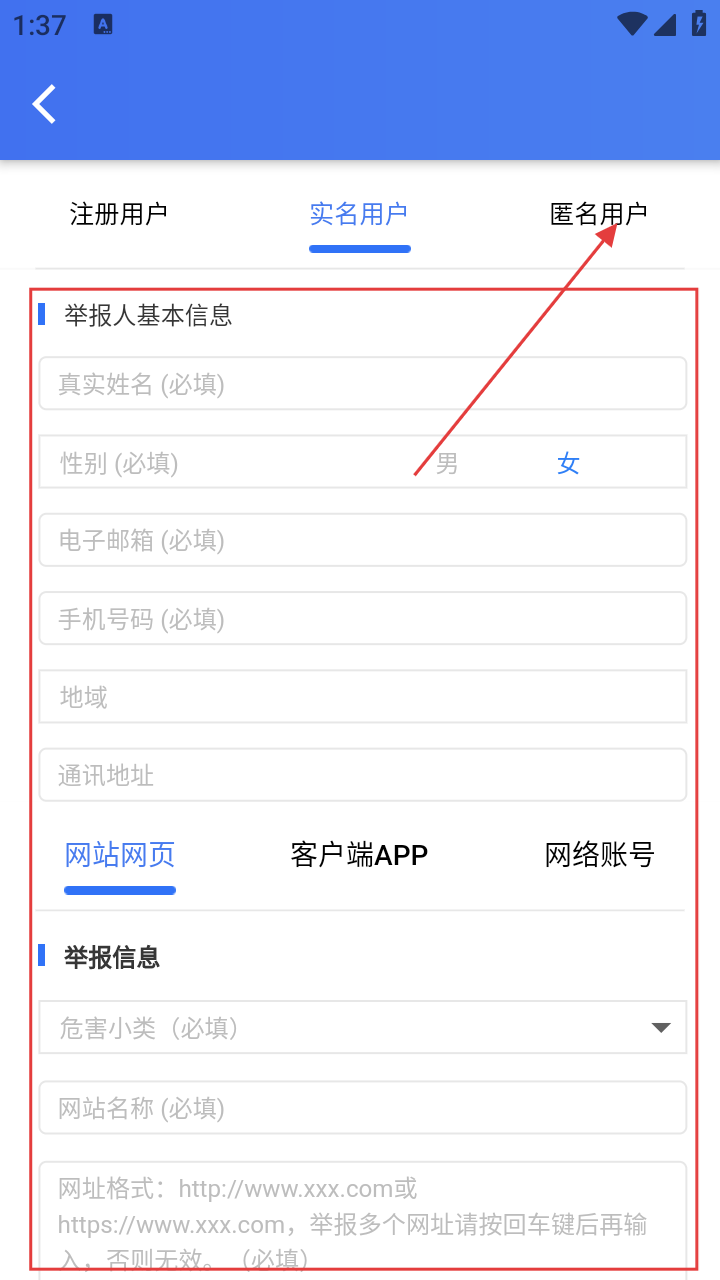Open the 地域 field
This screenshot has width=720, height=1280.
point(363,697)
